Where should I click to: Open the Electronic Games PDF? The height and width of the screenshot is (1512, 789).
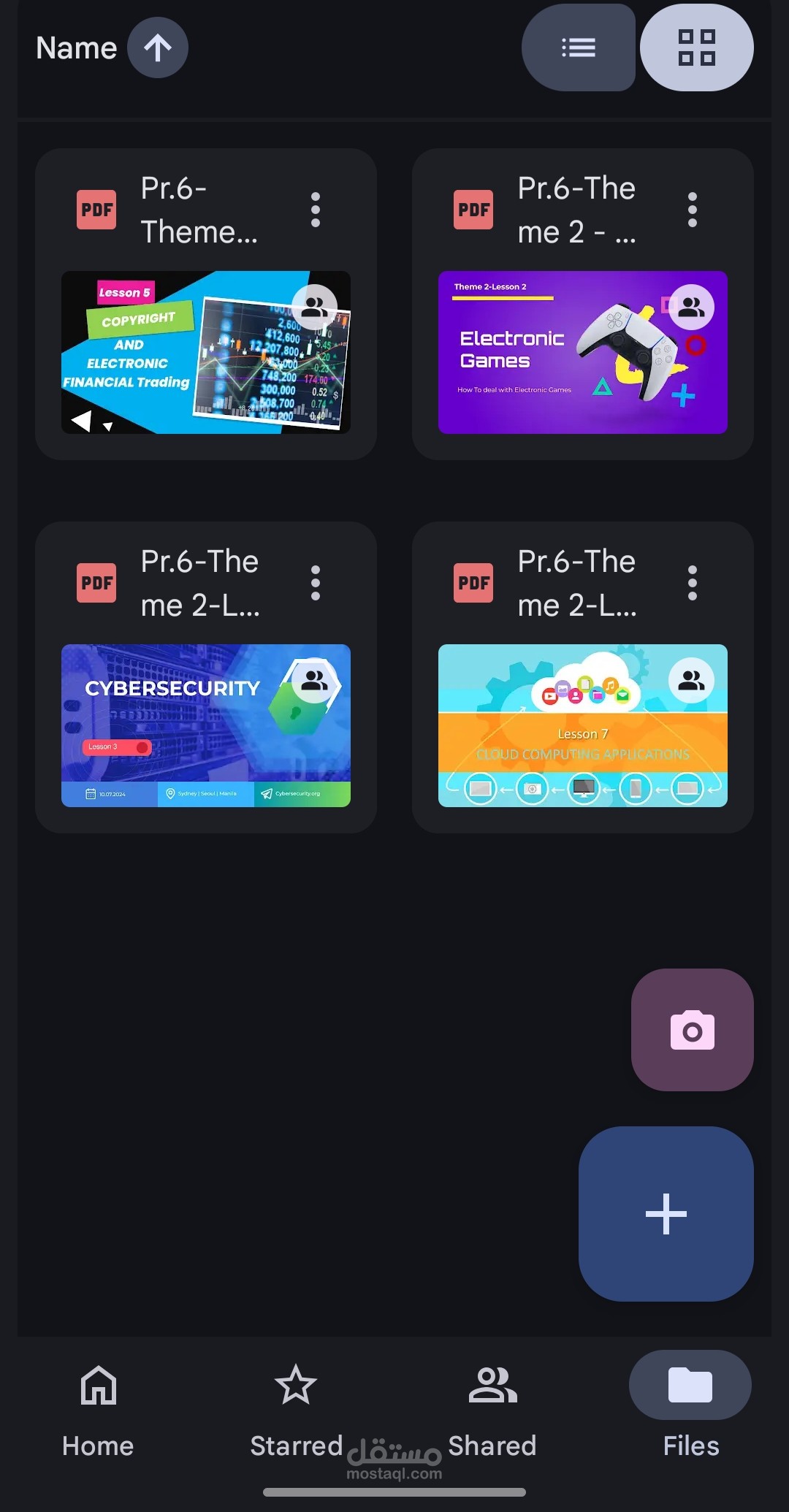582,353
